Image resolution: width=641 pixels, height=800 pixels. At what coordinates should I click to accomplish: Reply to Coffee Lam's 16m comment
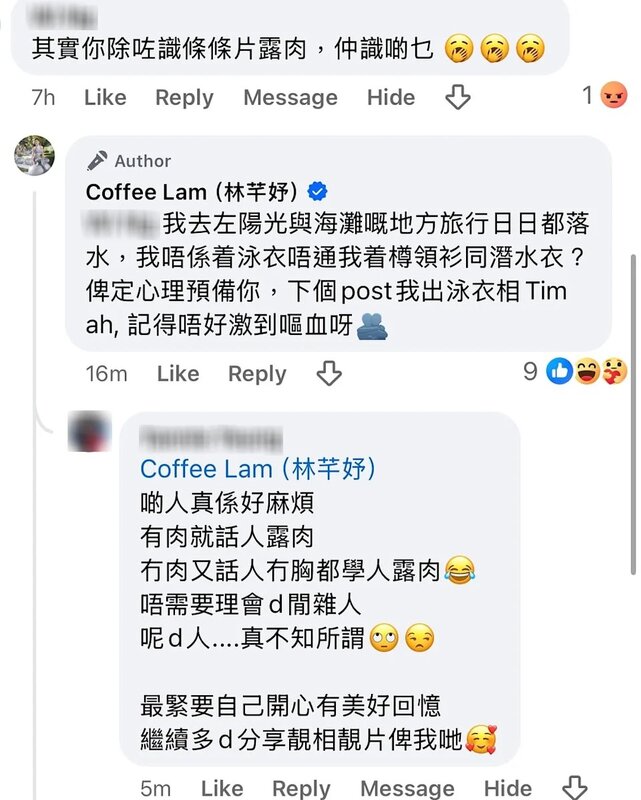[x=257, y=373]
